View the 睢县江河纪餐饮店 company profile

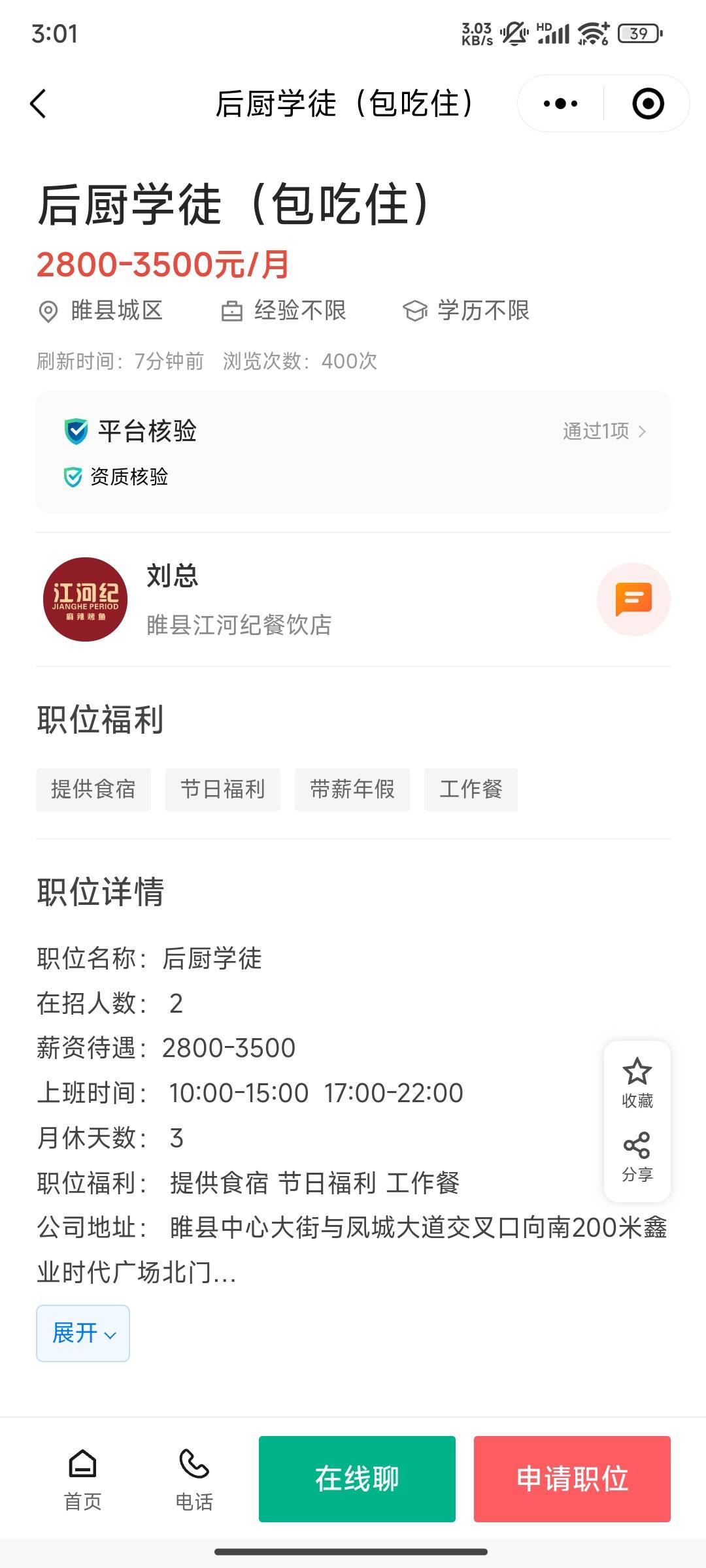[239, 625]
